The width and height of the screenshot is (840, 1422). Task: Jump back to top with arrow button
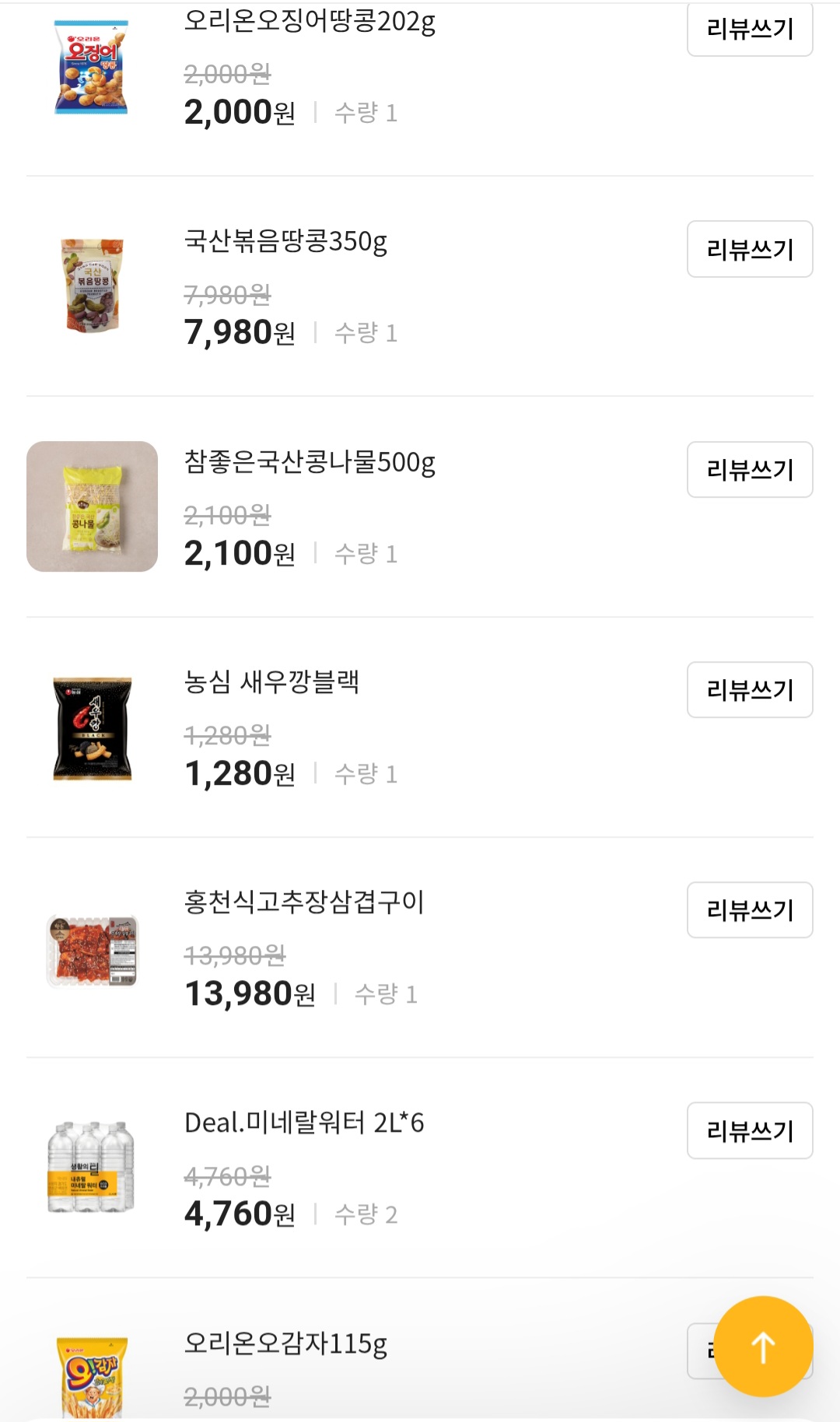coord(763,1347)
